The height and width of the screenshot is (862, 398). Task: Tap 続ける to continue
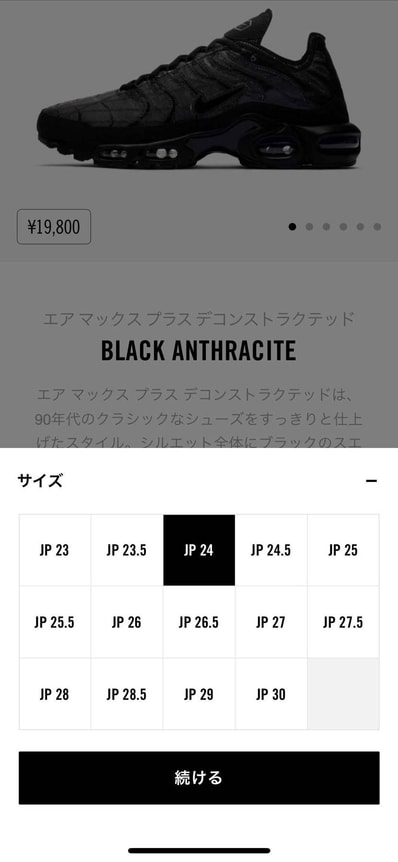pos(199,778)
